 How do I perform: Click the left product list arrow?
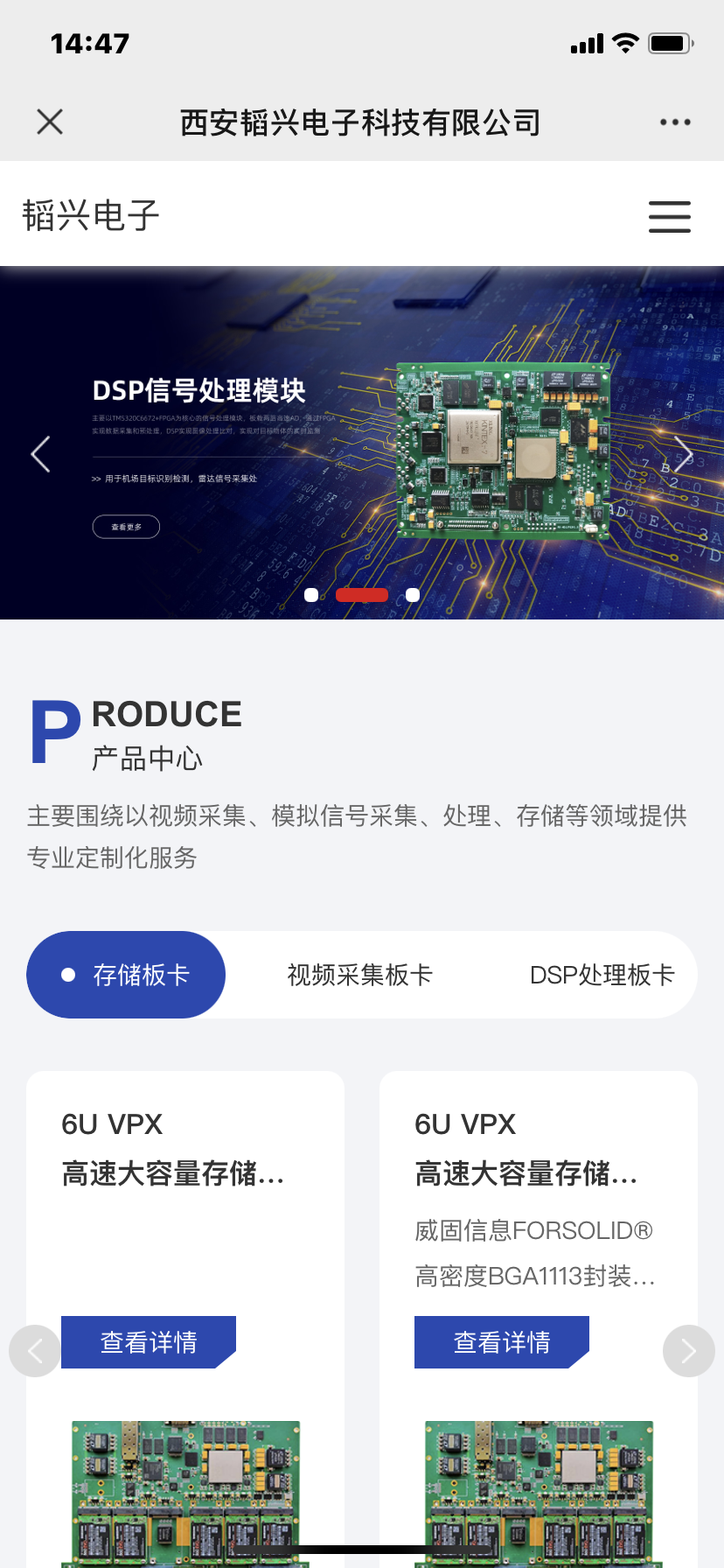coord(33,1351)
